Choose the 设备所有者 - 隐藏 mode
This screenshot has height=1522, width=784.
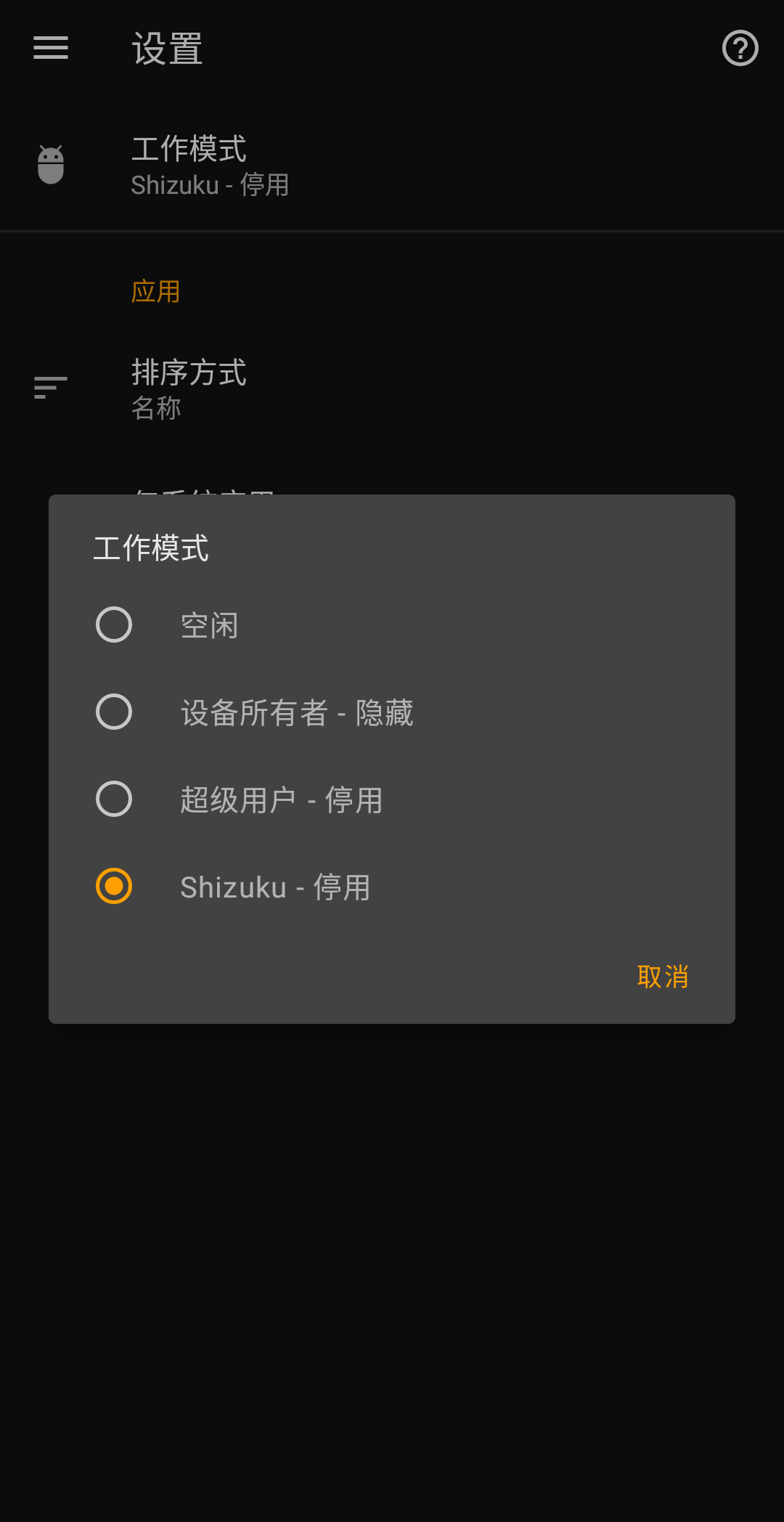114,712
